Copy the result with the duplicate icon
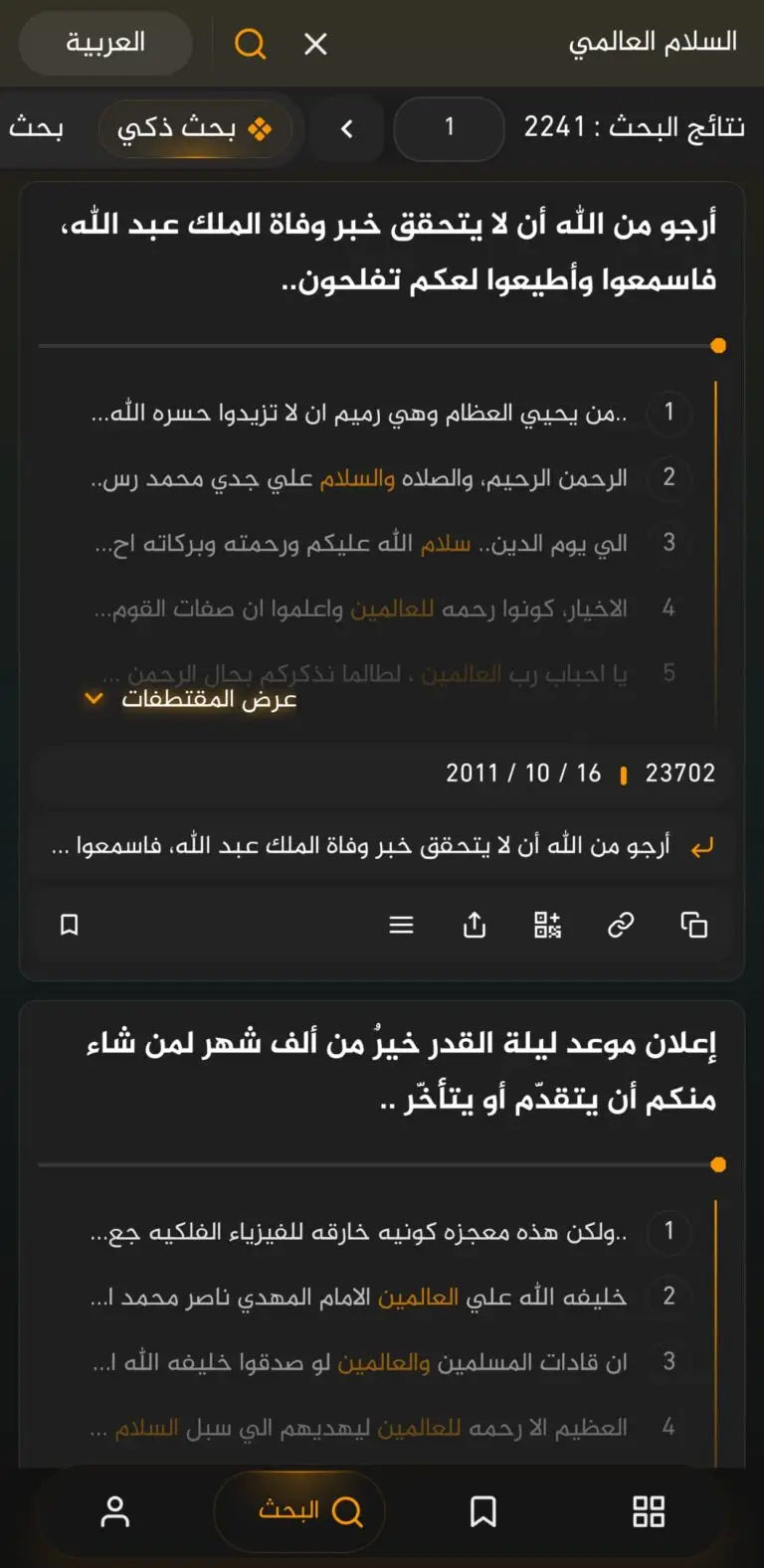764x1568 pixels. pyautogui.click(x=693, y=926)
